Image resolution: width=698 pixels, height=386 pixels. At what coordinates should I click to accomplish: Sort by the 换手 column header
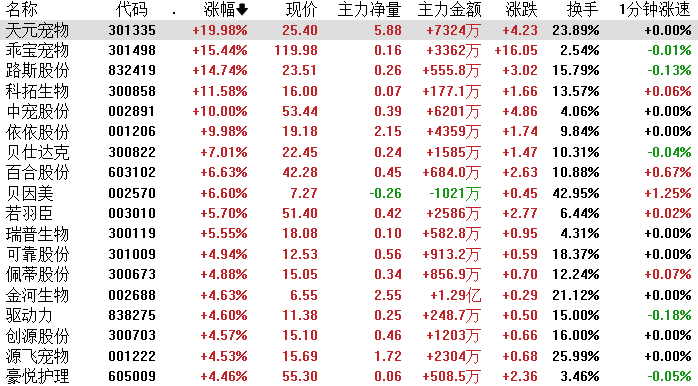coord(583,9)
